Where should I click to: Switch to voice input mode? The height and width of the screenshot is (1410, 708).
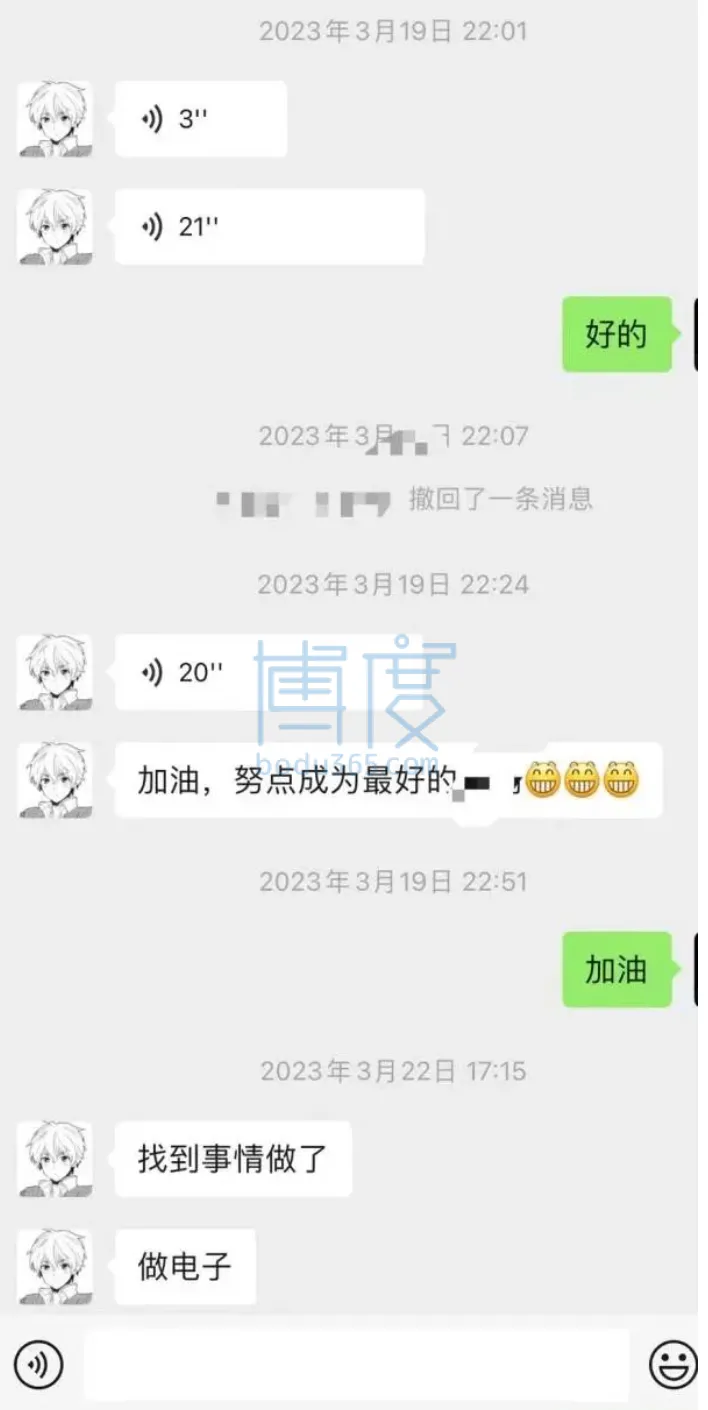[x=38, y=1364]
